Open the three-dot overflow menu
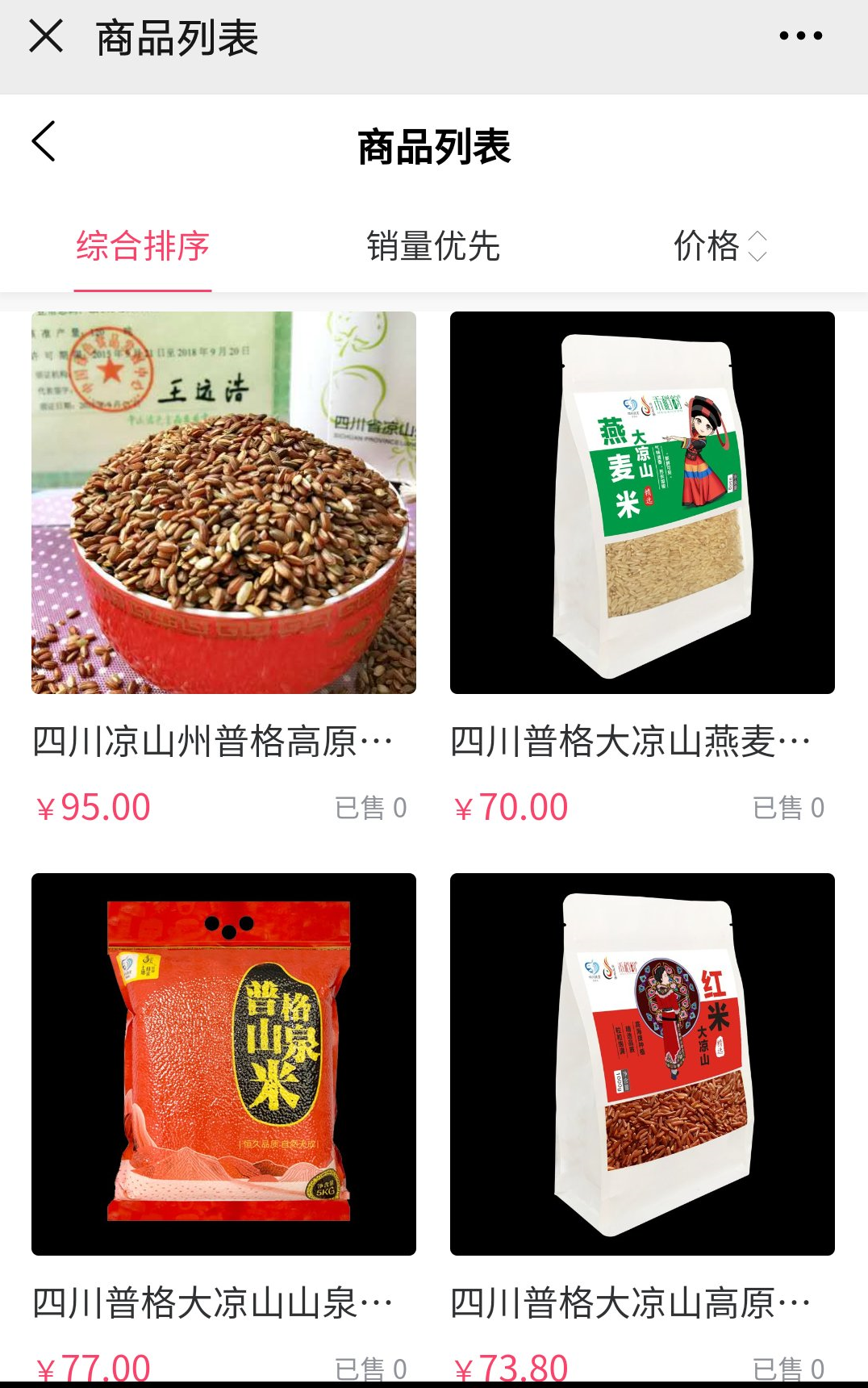Screen dimensions: 868x1388 (800, 36)
